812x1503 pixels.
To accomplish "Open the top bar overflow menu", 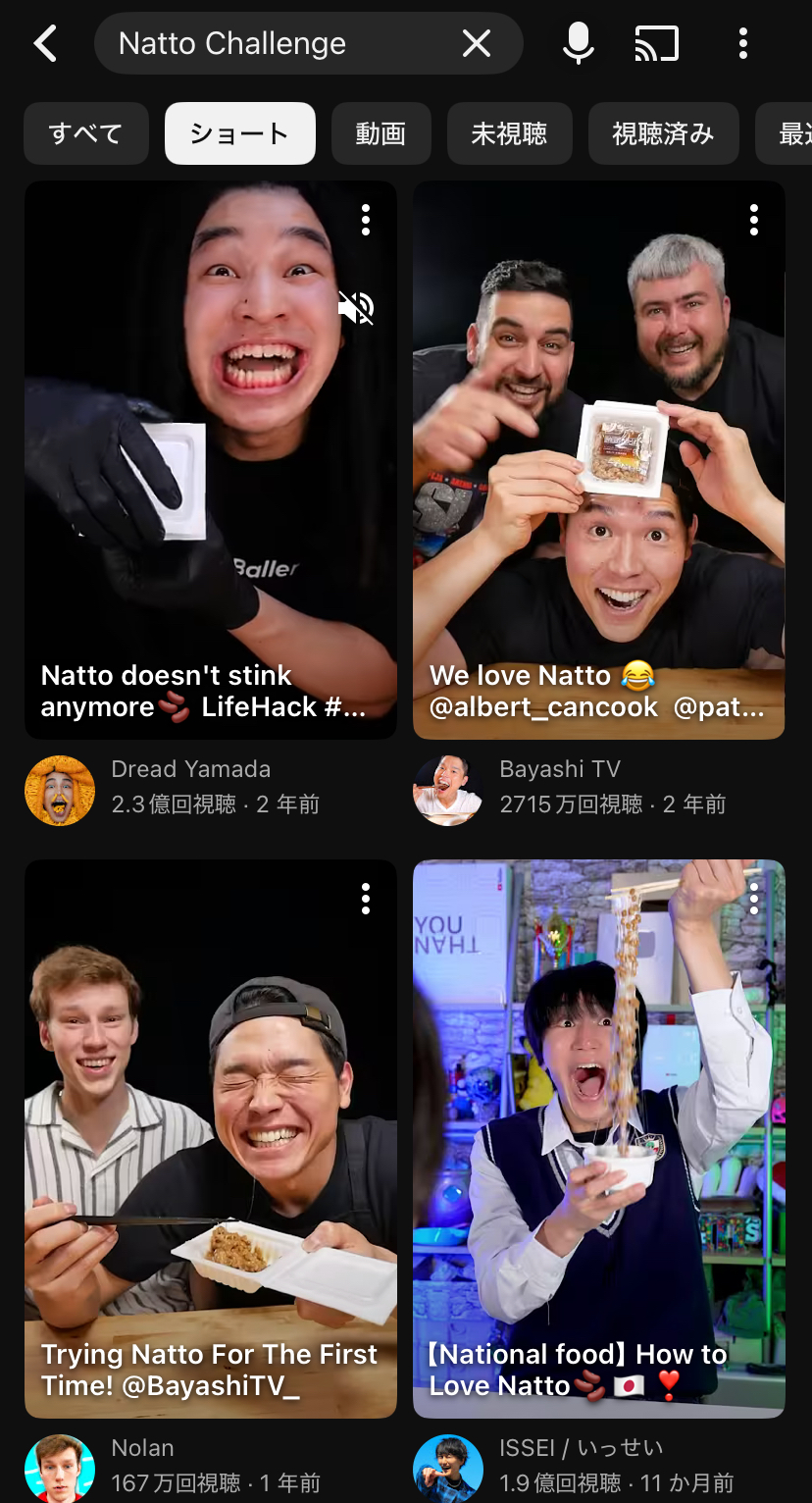I will [742, 44].
